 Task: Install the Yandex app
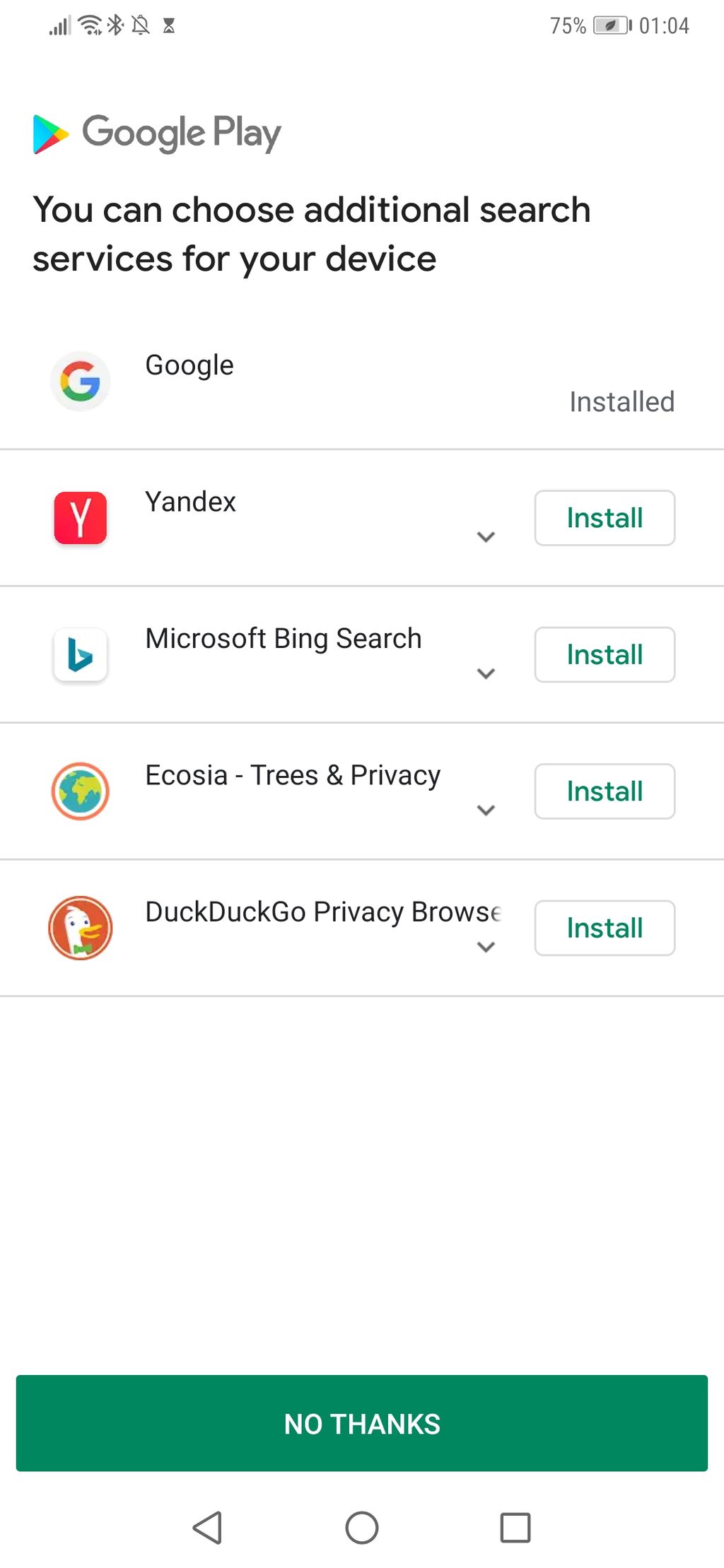click(605, 518)
